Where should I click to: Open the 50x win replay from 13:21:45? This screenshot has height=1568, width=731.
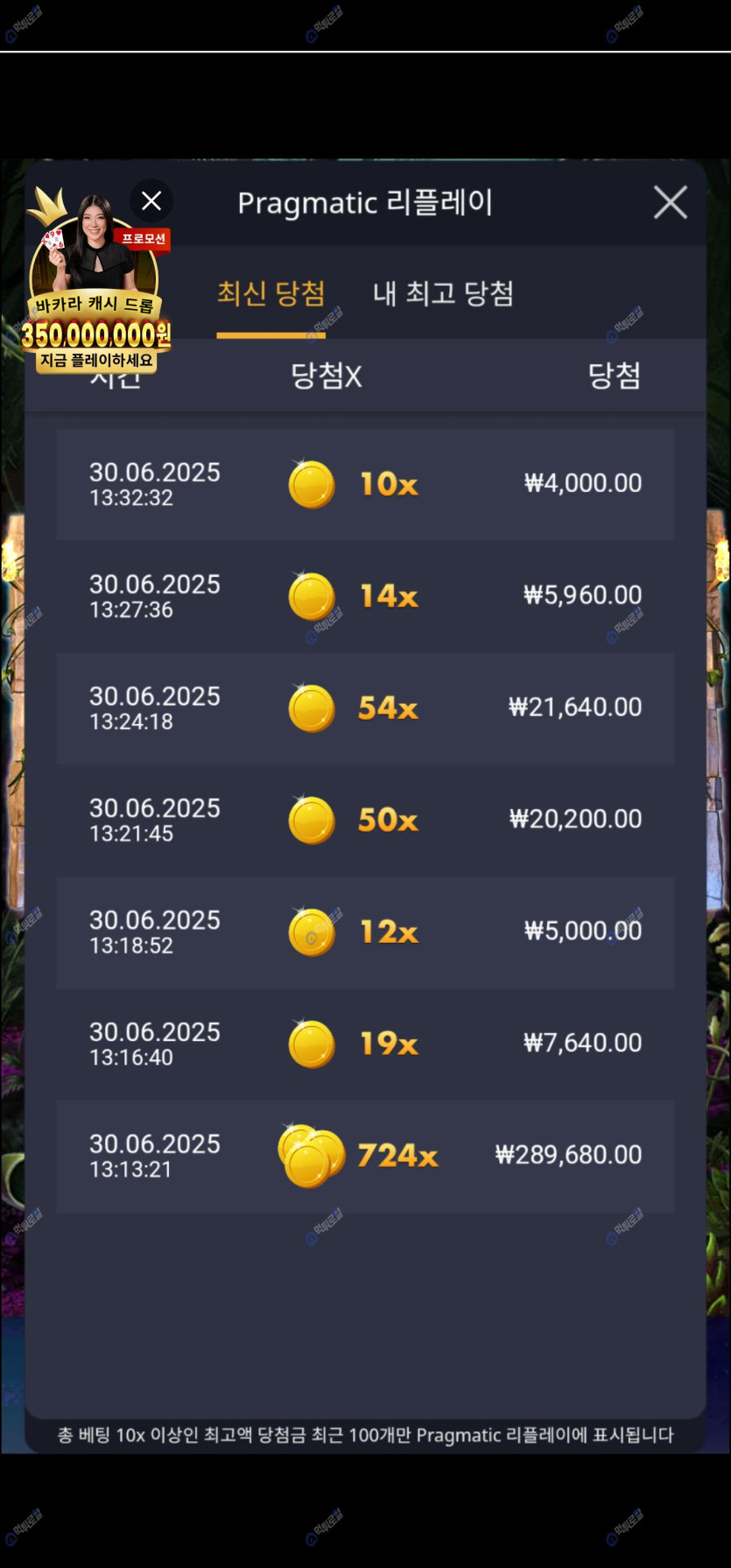pos(365,820)
